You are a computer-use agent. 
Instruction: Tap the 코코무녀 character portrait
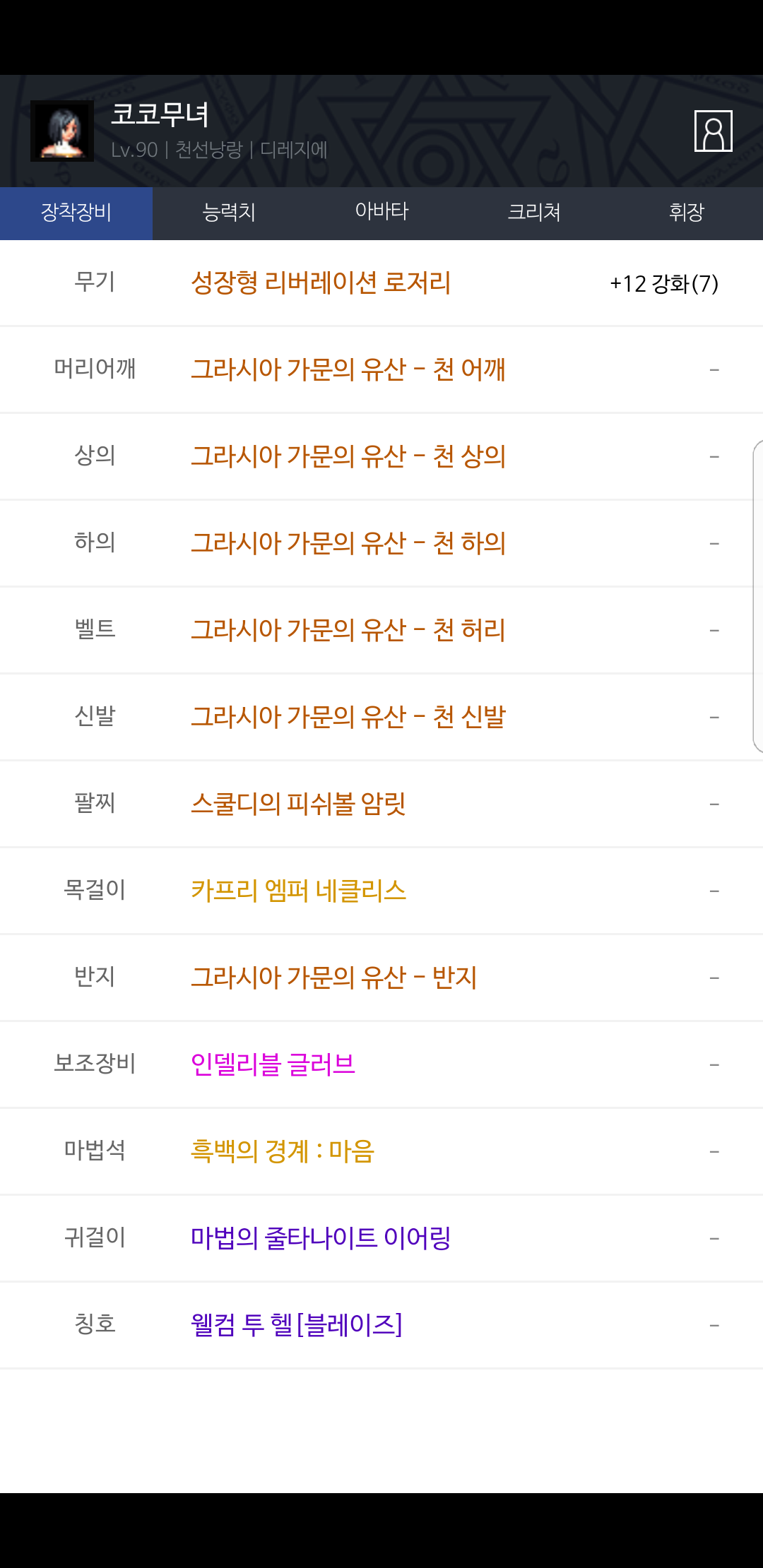(x=62, y=131)
